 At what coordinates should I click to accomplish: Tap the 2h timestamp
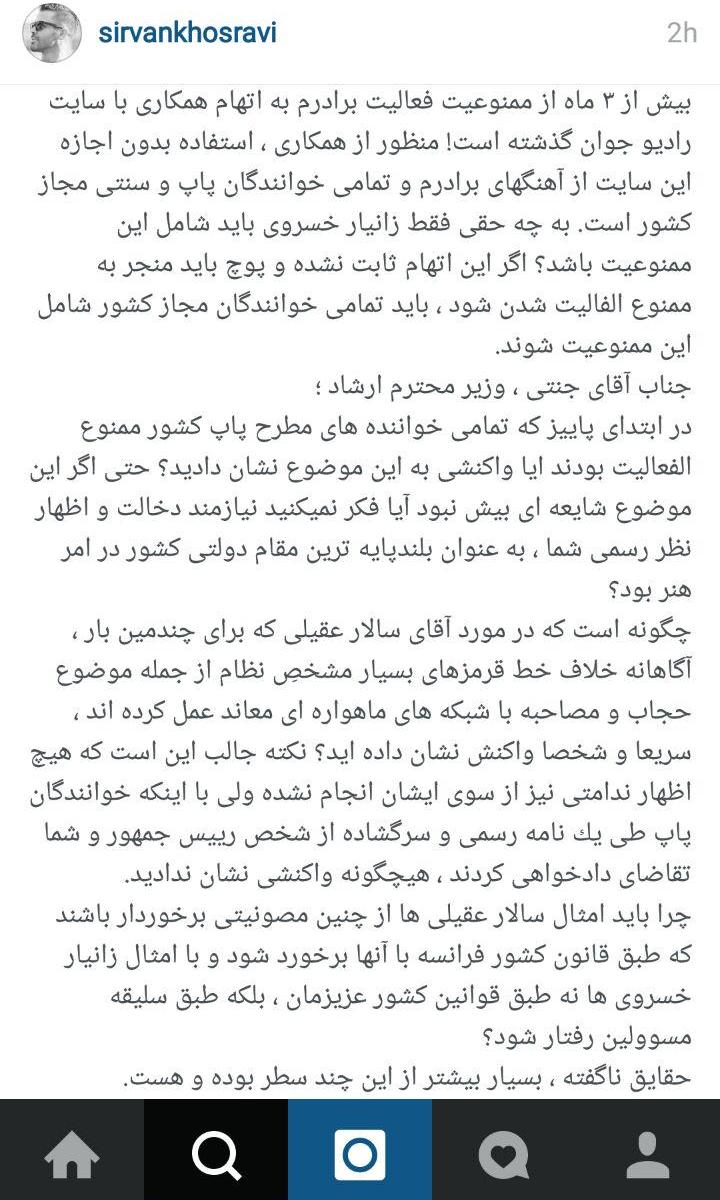684,32
